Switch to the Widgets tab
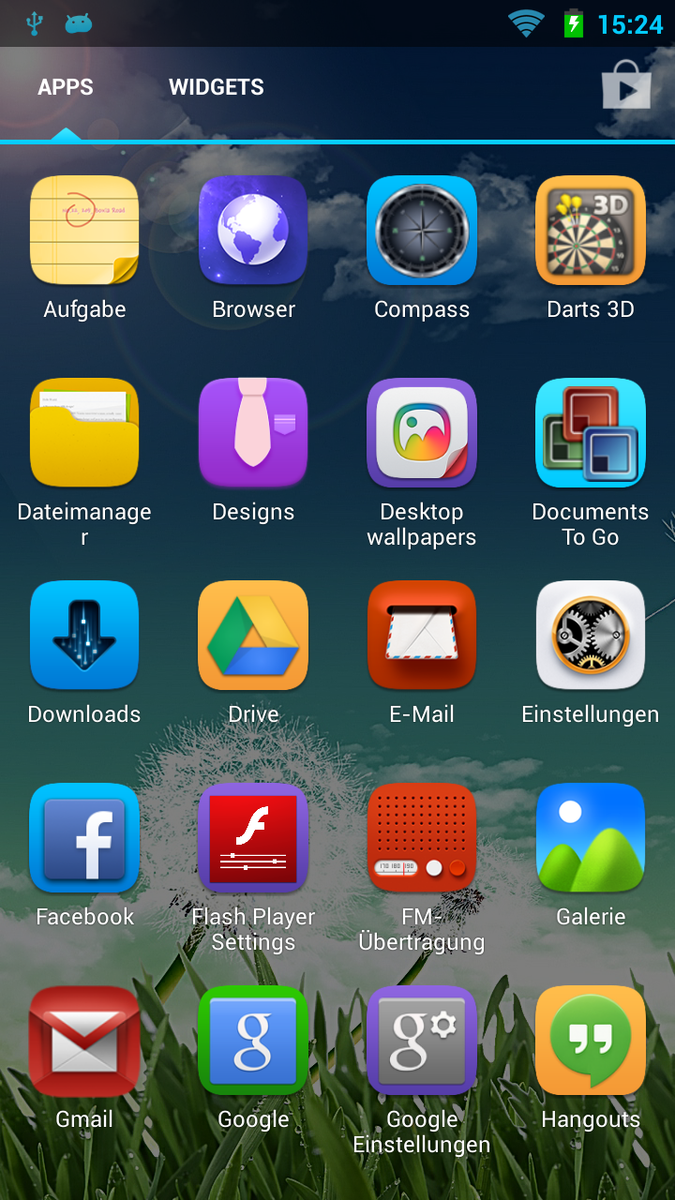 coord(216,88)
